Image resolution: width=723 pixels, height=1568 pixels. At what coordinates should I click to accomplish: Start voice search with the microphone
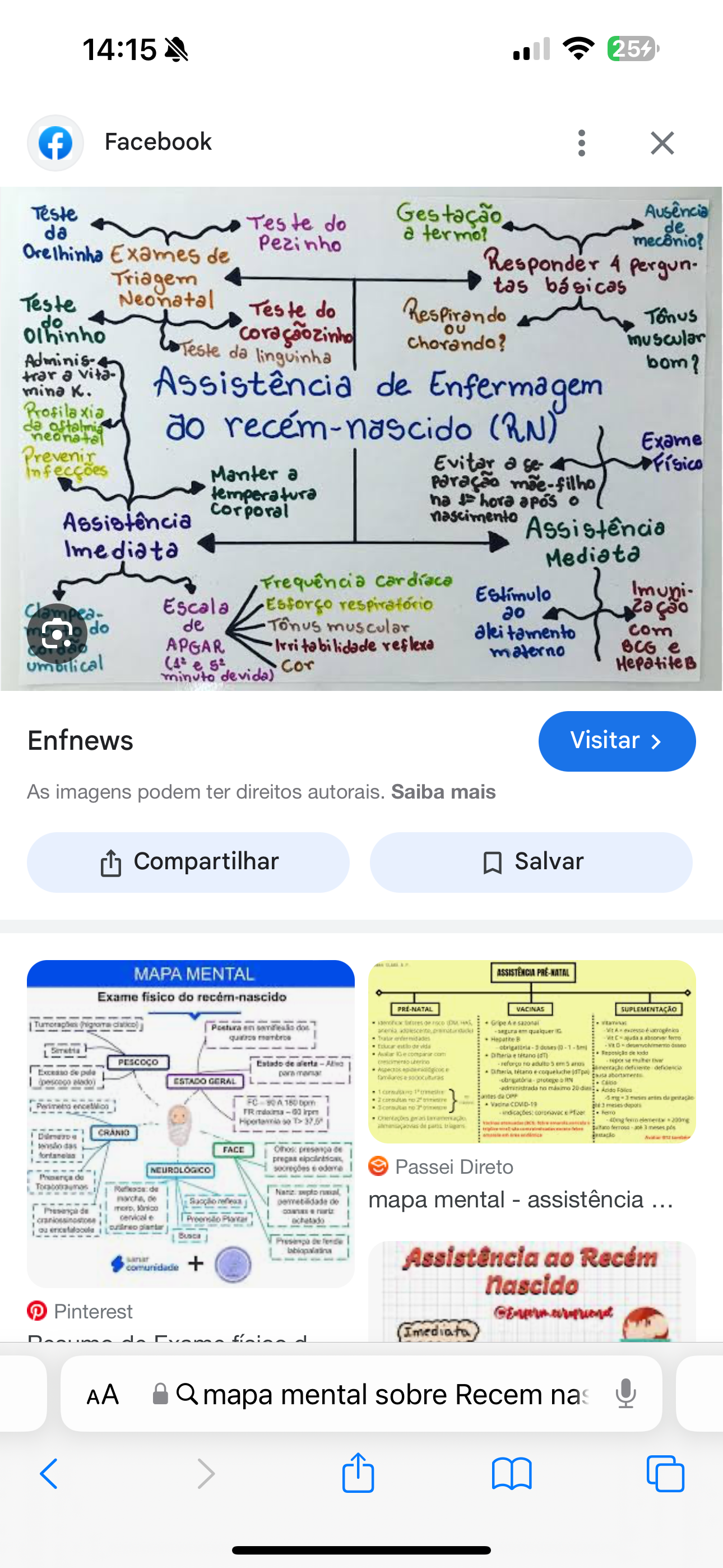click(625, 1395)
